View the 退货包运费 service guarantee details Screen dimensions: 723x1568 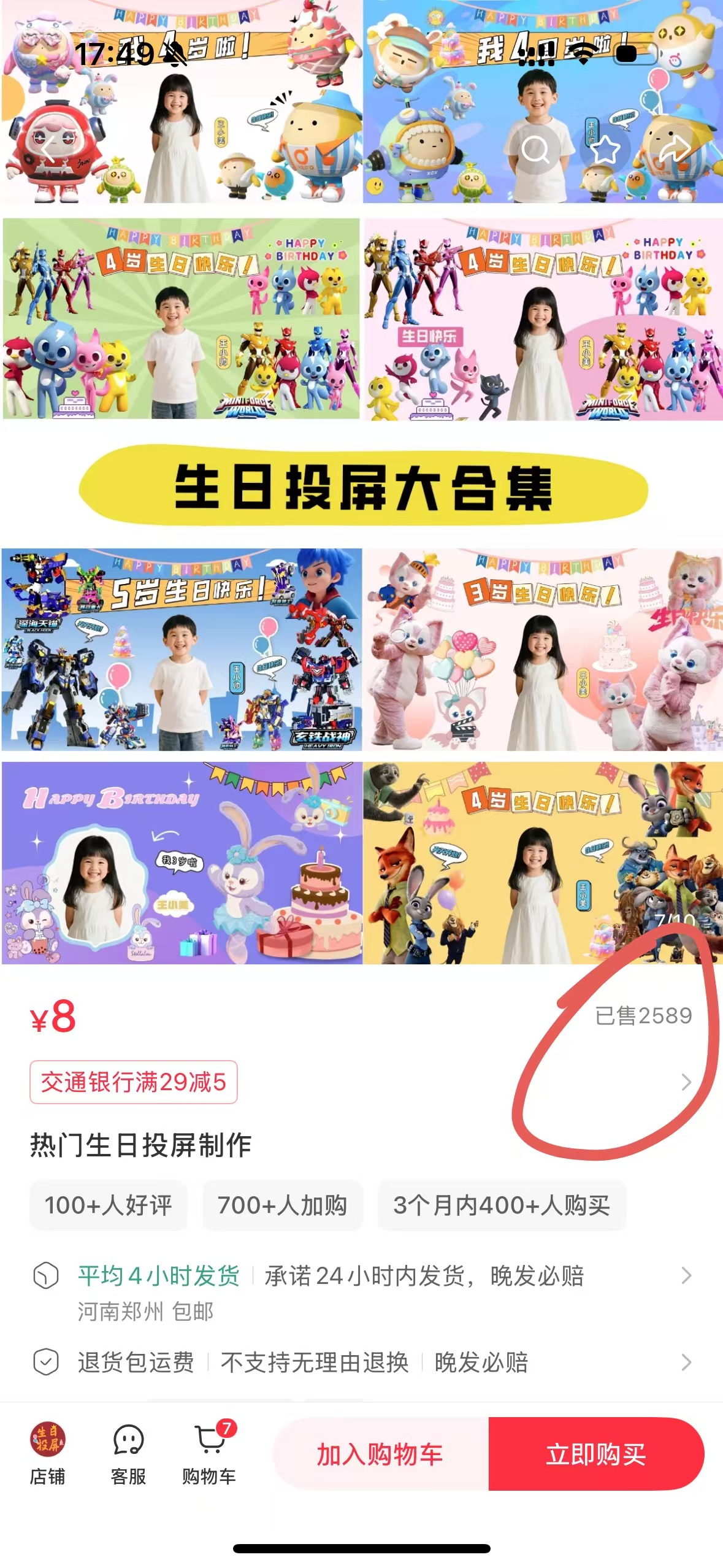tap(362, 1362)
